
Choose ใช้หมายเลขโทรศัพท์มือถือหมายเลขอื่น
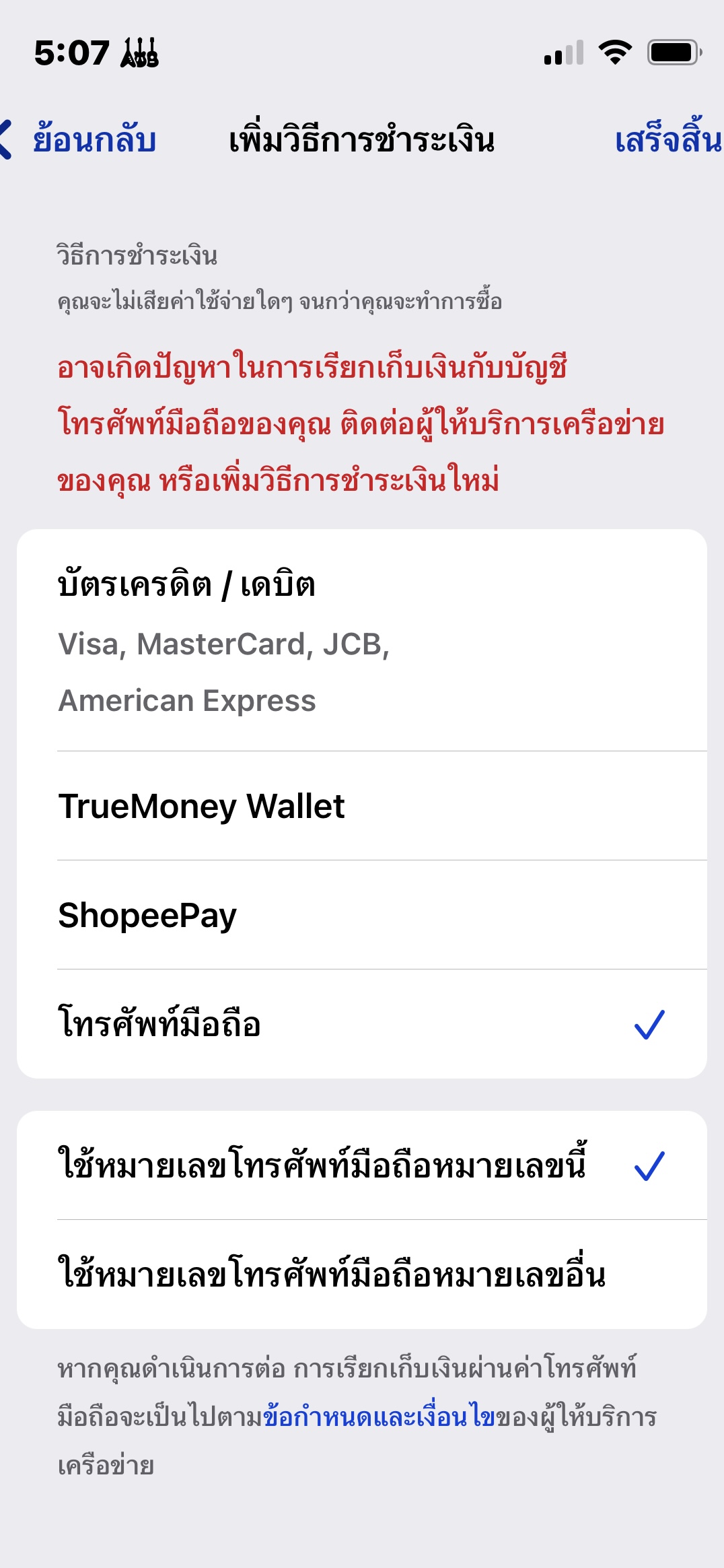[x=362, y=1274]
